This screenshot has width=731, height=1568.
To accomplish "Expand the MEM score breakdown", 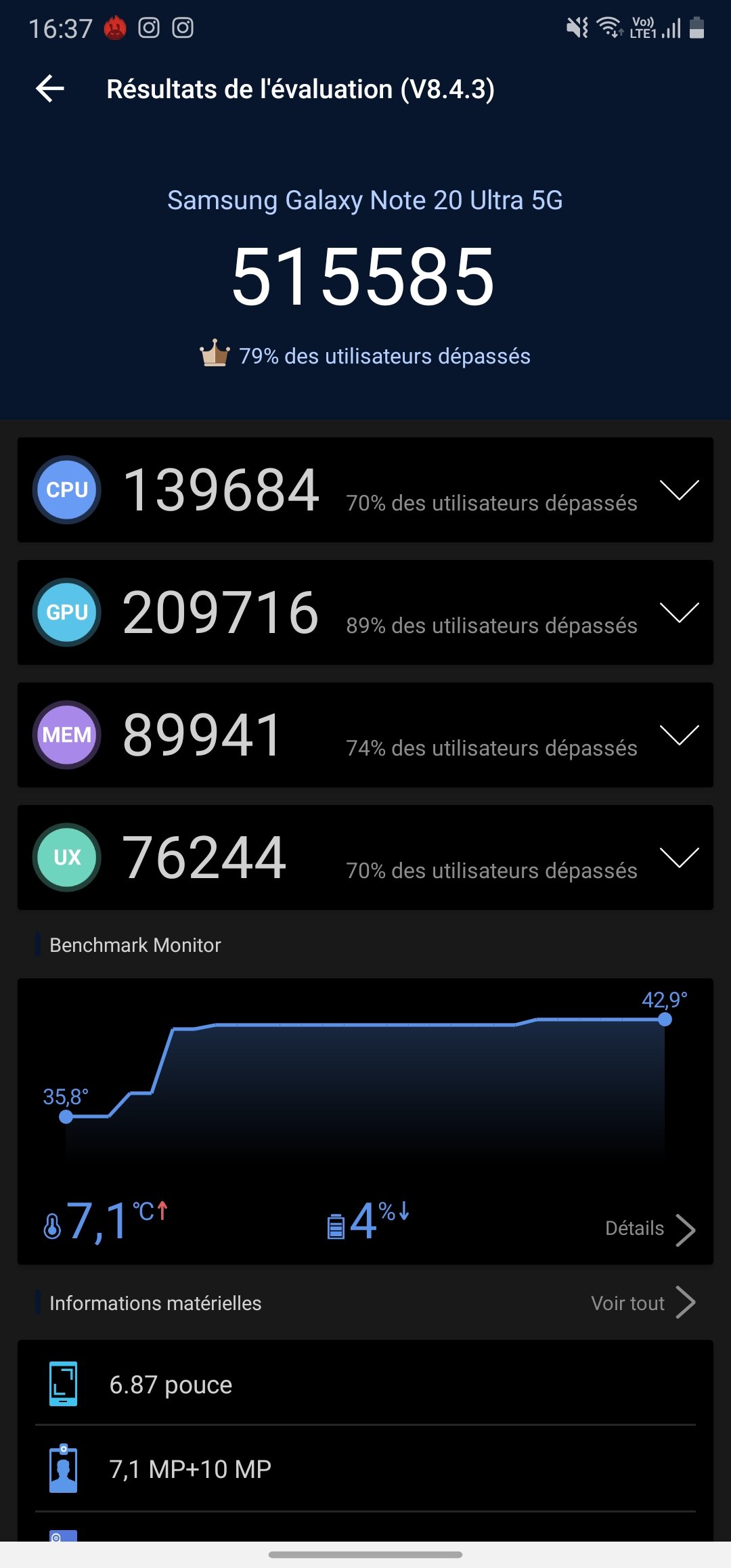I will coord(365,735).
